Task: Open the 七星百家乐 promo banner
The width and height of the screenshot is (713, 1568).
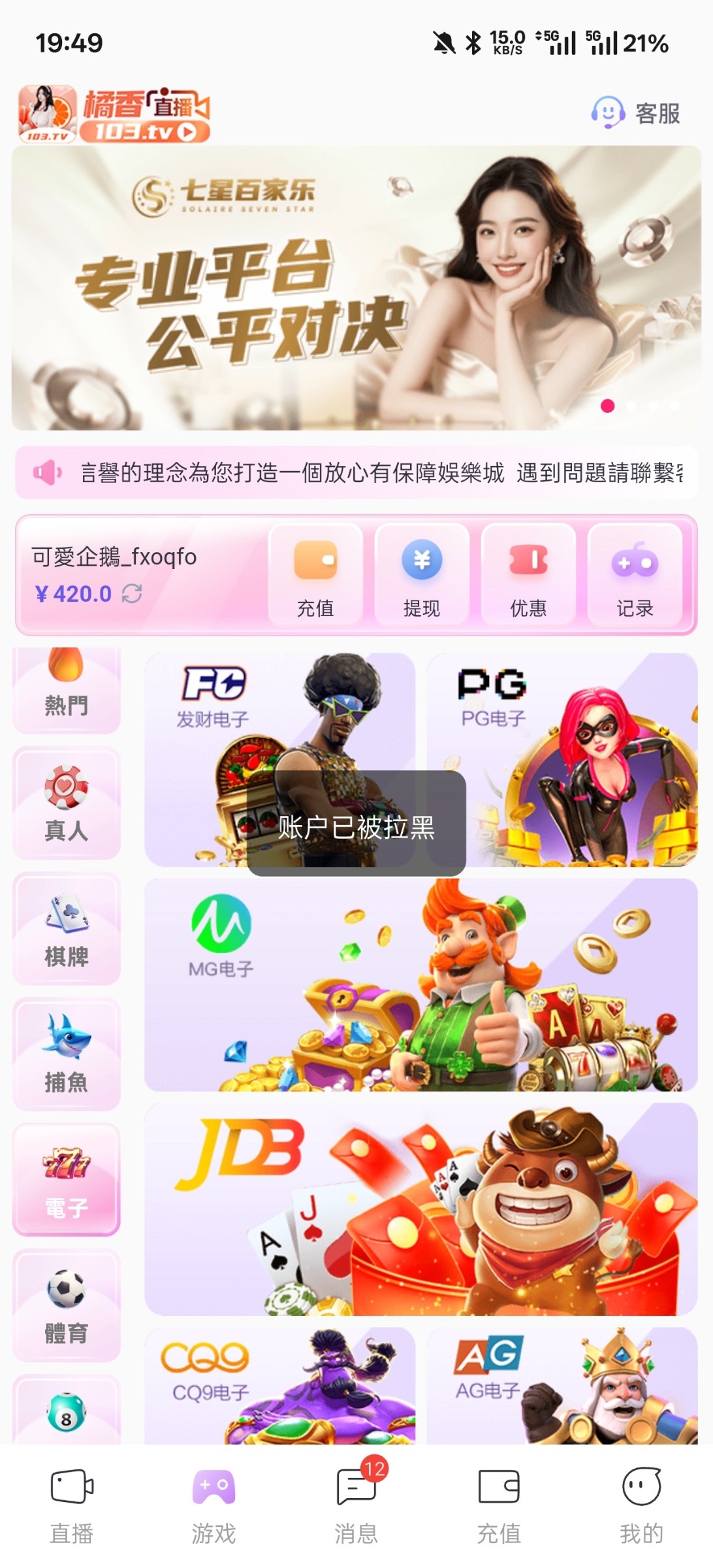Action: click(x=356, y=287)
